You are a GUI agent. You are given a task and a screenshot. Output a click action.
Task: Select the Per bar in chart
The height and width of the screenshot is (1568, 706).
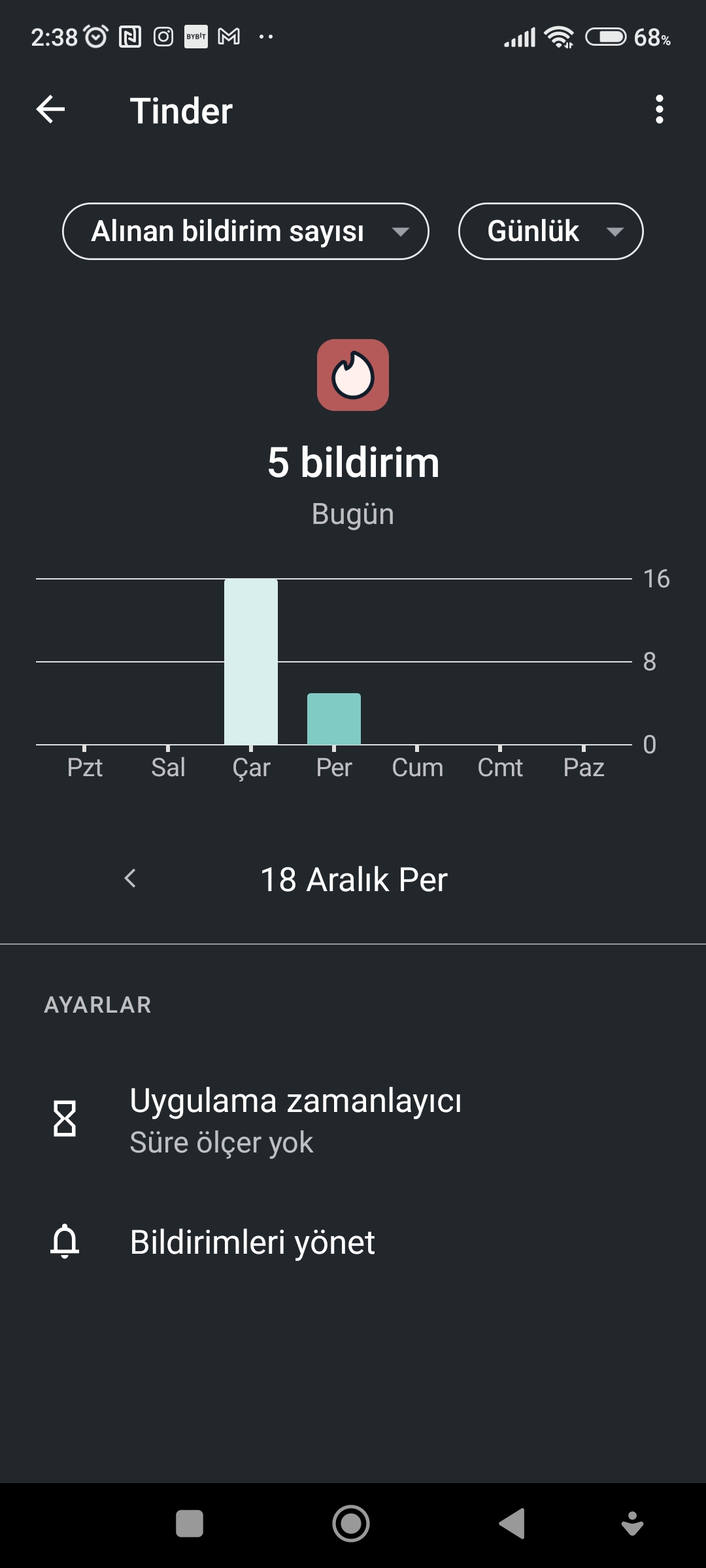point(334,719)
